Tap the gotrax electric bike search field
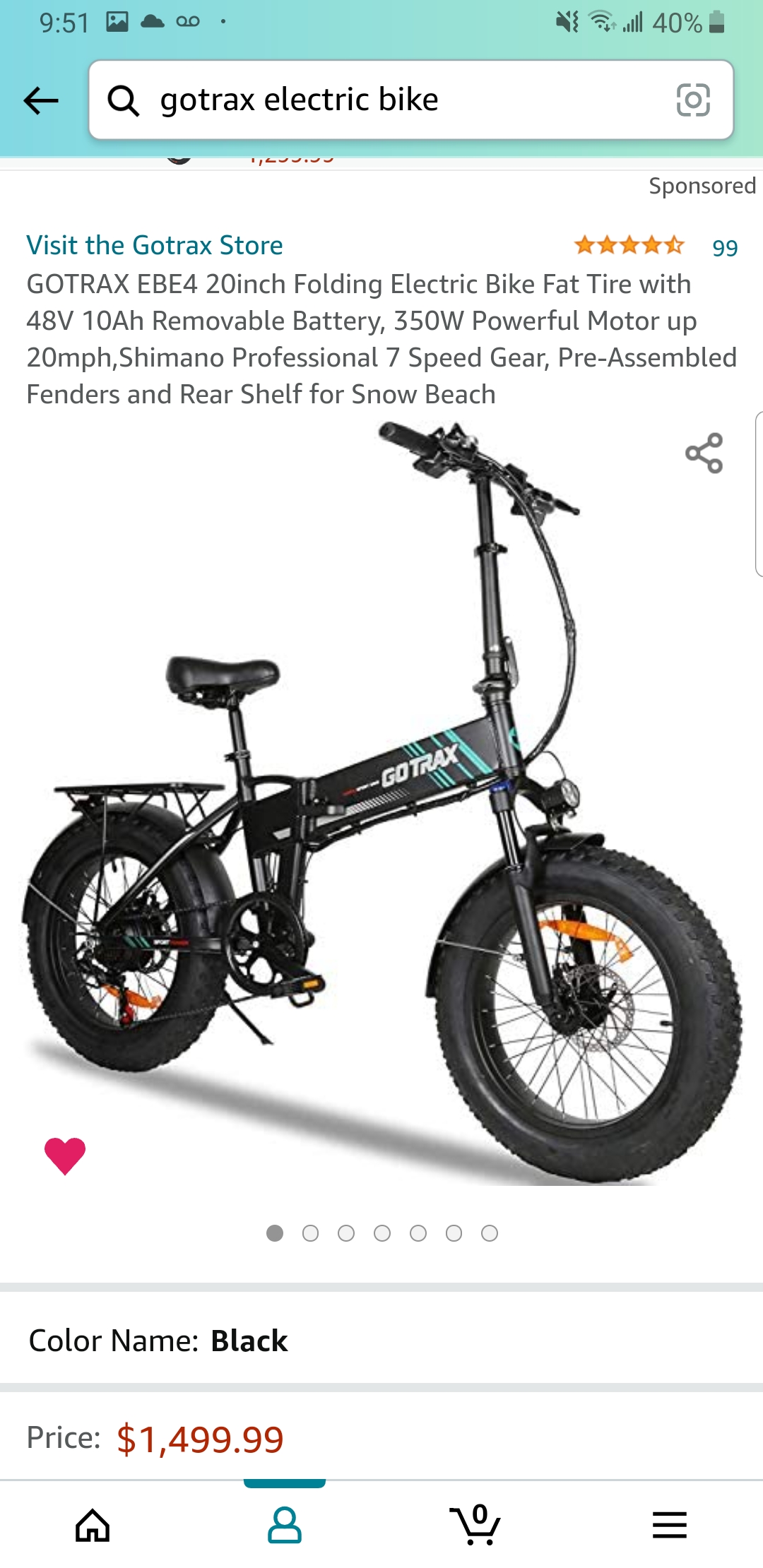The height and width of the screenshot is (1568, 763). (396, 100)
